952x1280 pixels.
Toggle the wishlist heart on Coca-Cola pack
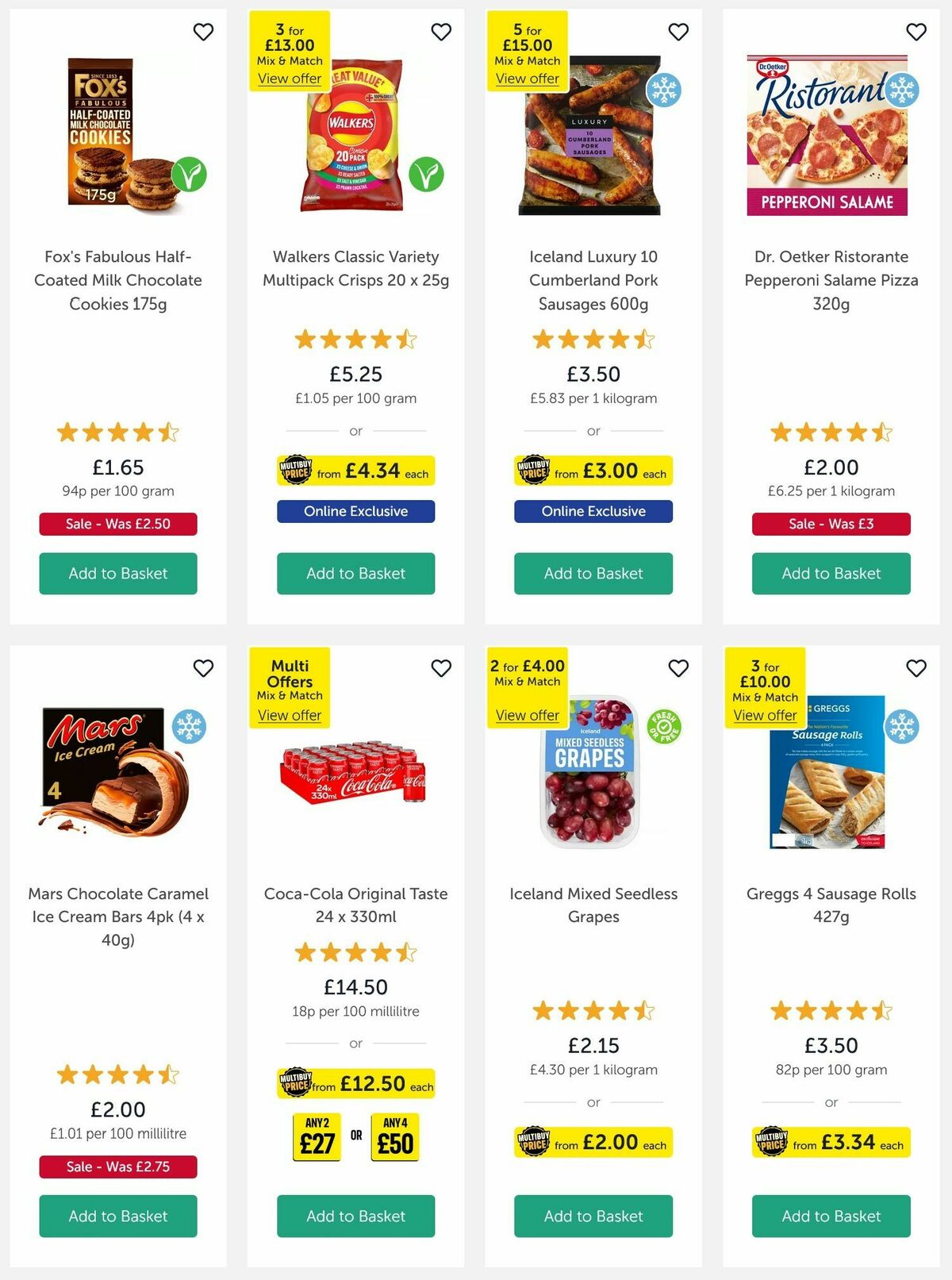tap(441, 669)
